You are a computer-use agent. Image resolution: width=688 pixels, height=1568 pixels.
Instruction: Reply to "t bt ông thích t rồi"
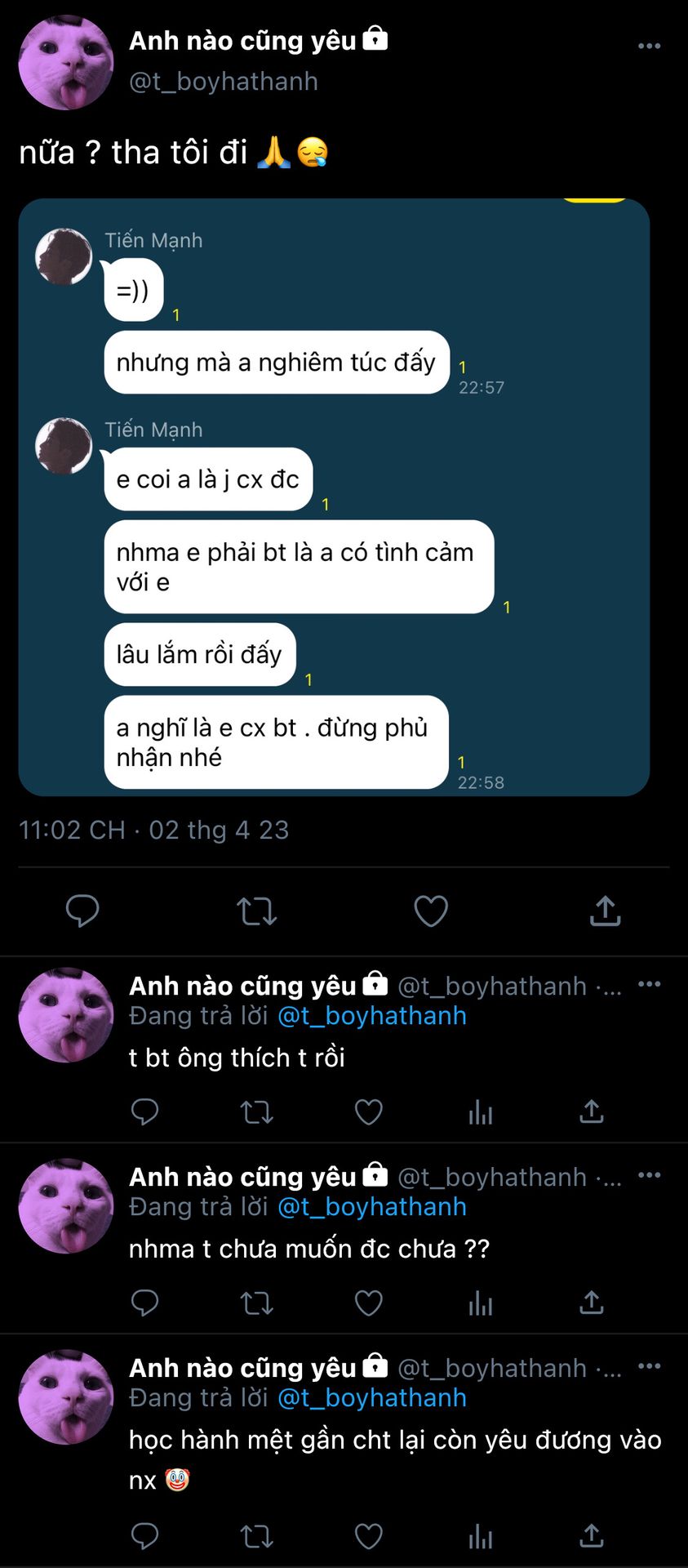(145, 1111)
